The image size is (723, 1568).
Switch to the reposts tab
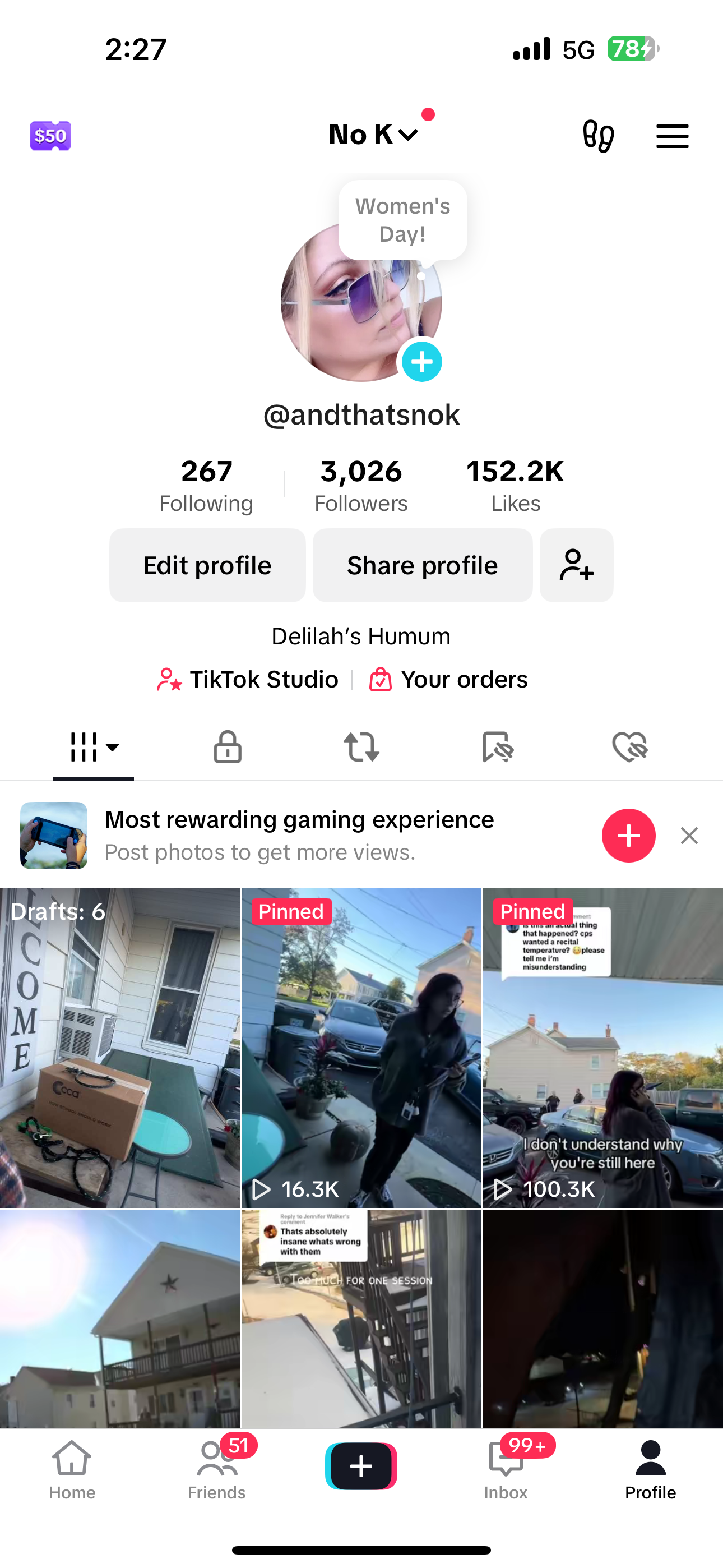361,747
